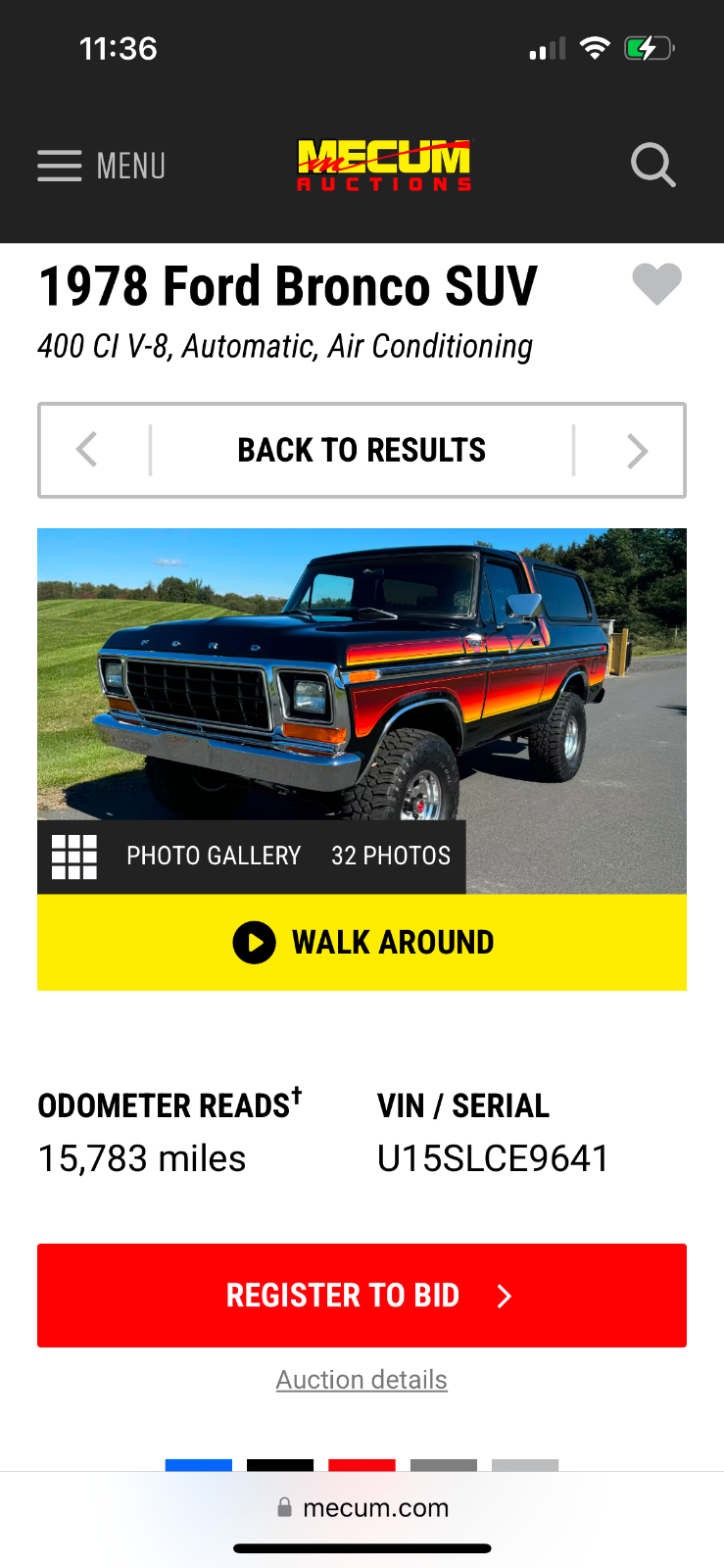Tap the mecum.com address bar
The width and height of the screenshot is (724, 1568).
click(x=362, y=1507)
